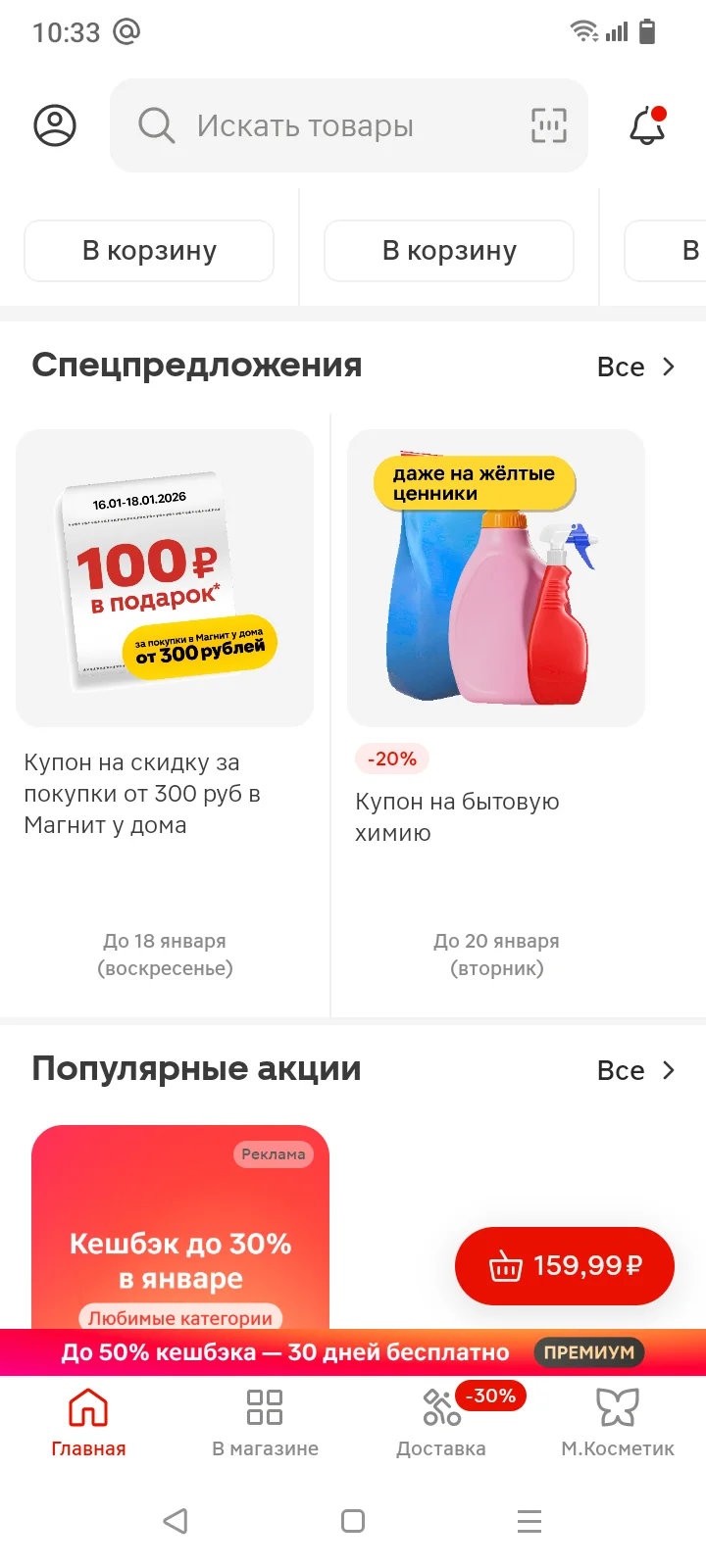View all Спецпредложения
The height and width of the screenshot is (1568, 706).
[x=636, y=367]
